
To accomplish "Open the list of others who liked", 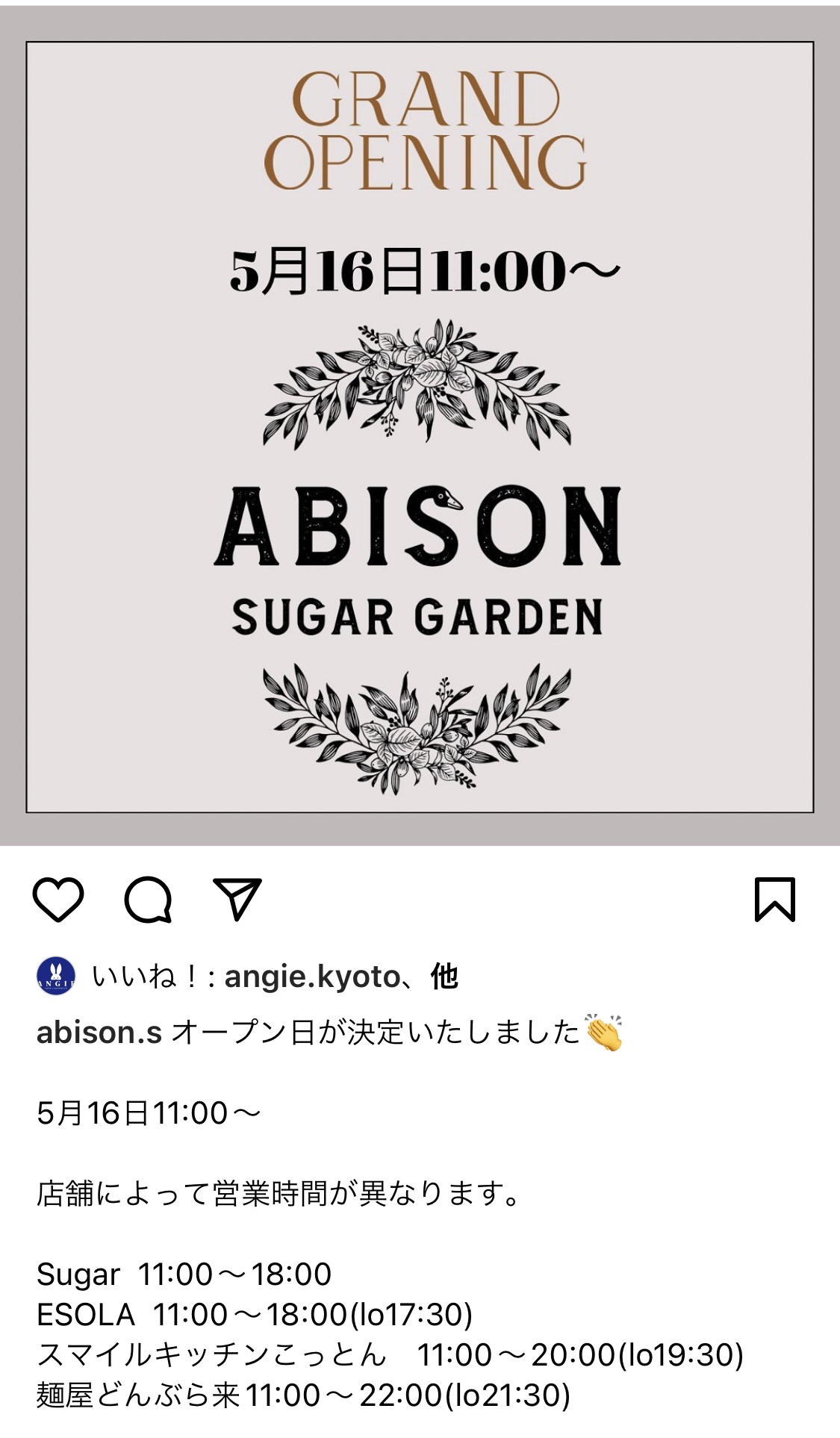I will (444, 976).
